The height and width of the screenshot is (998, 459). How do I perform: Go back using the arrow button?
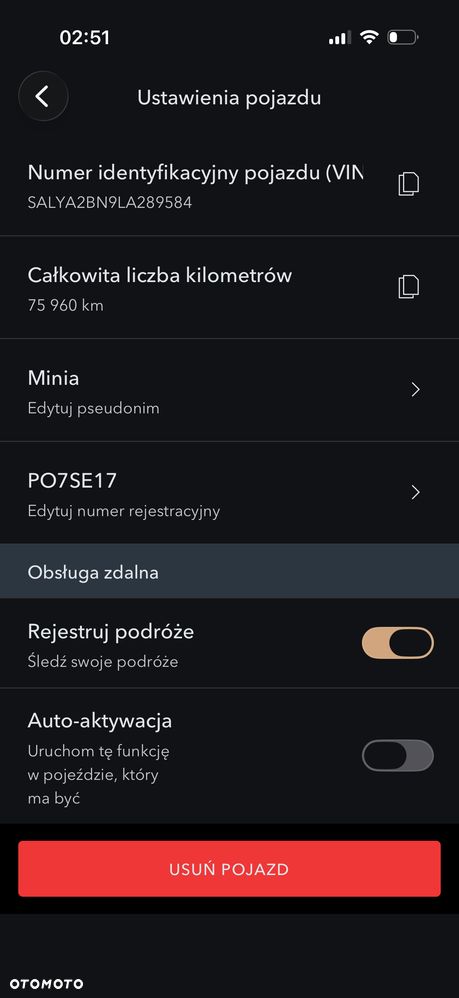[43, 96]
